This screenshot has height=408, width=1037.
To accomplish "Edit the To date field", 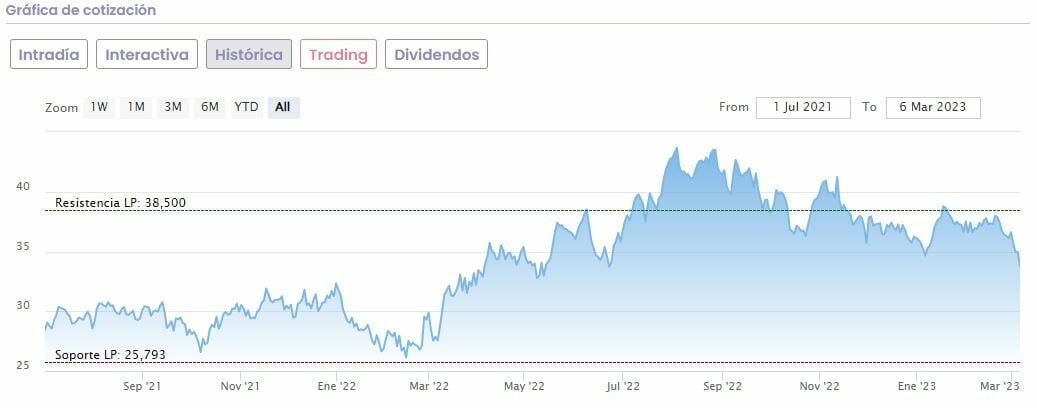I will 932,107.
